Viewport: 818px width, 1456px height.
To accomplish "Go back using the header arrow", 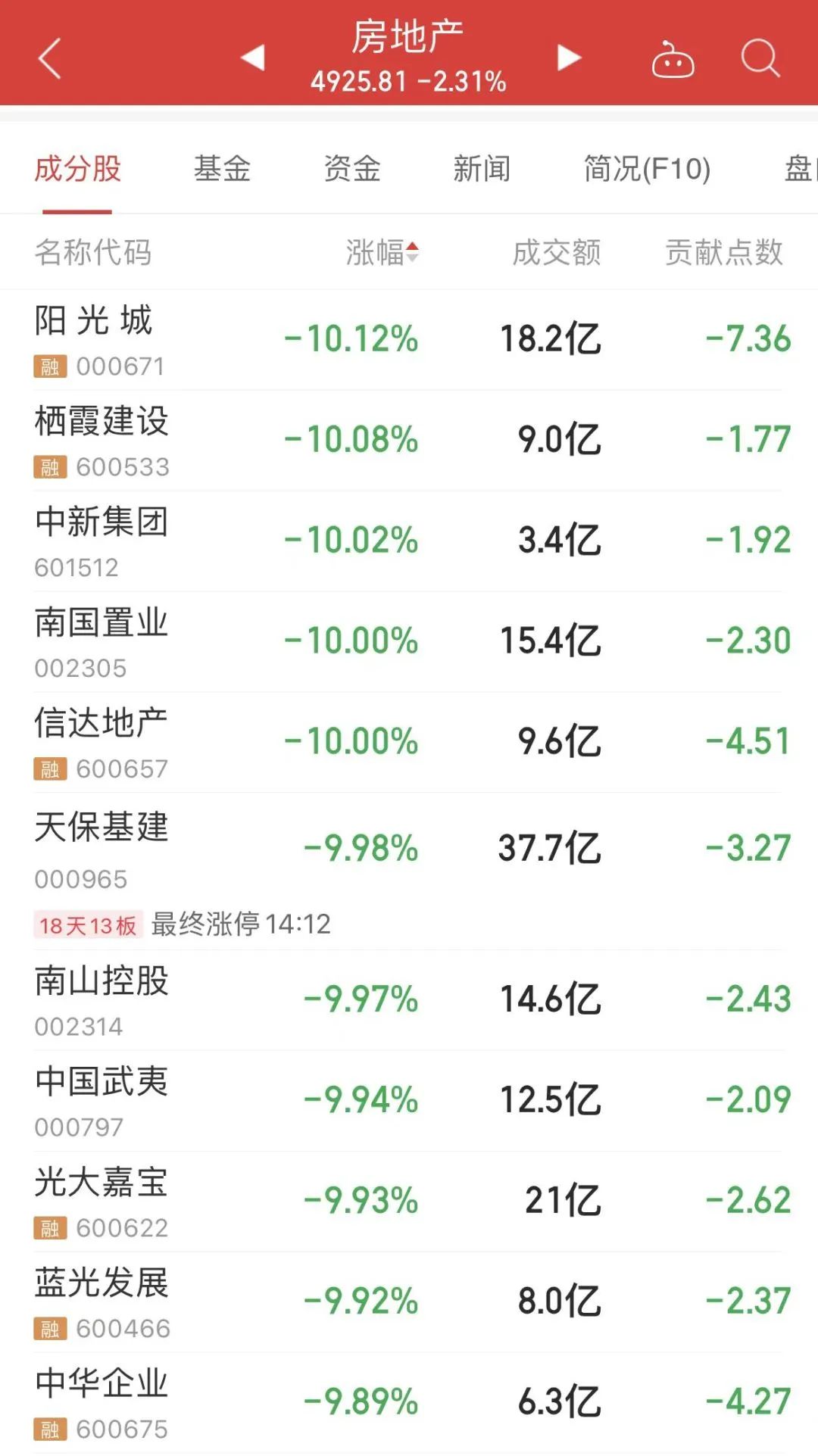I will click(x=49, y=58).
